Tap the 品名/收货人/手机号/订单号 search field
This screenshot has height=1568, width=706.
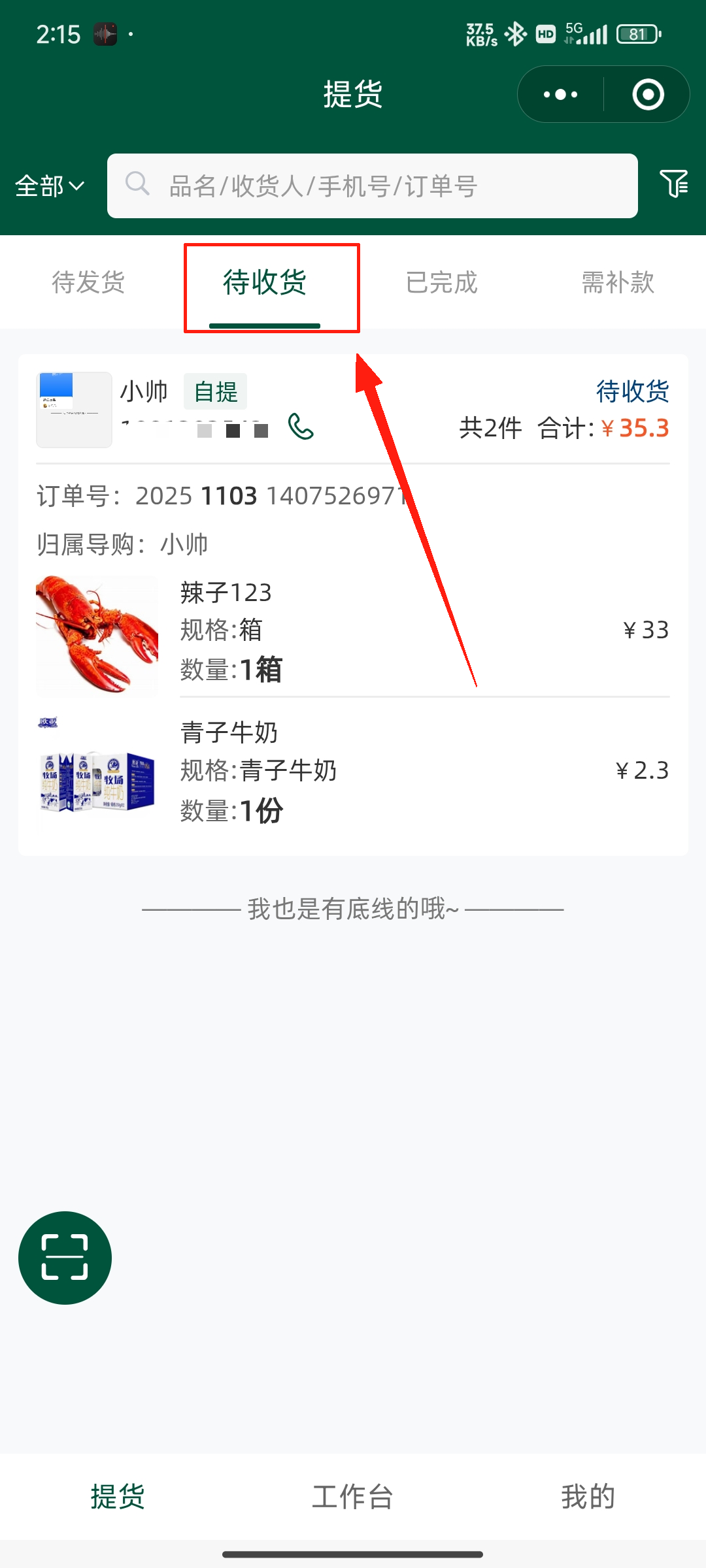click(373, 186)
